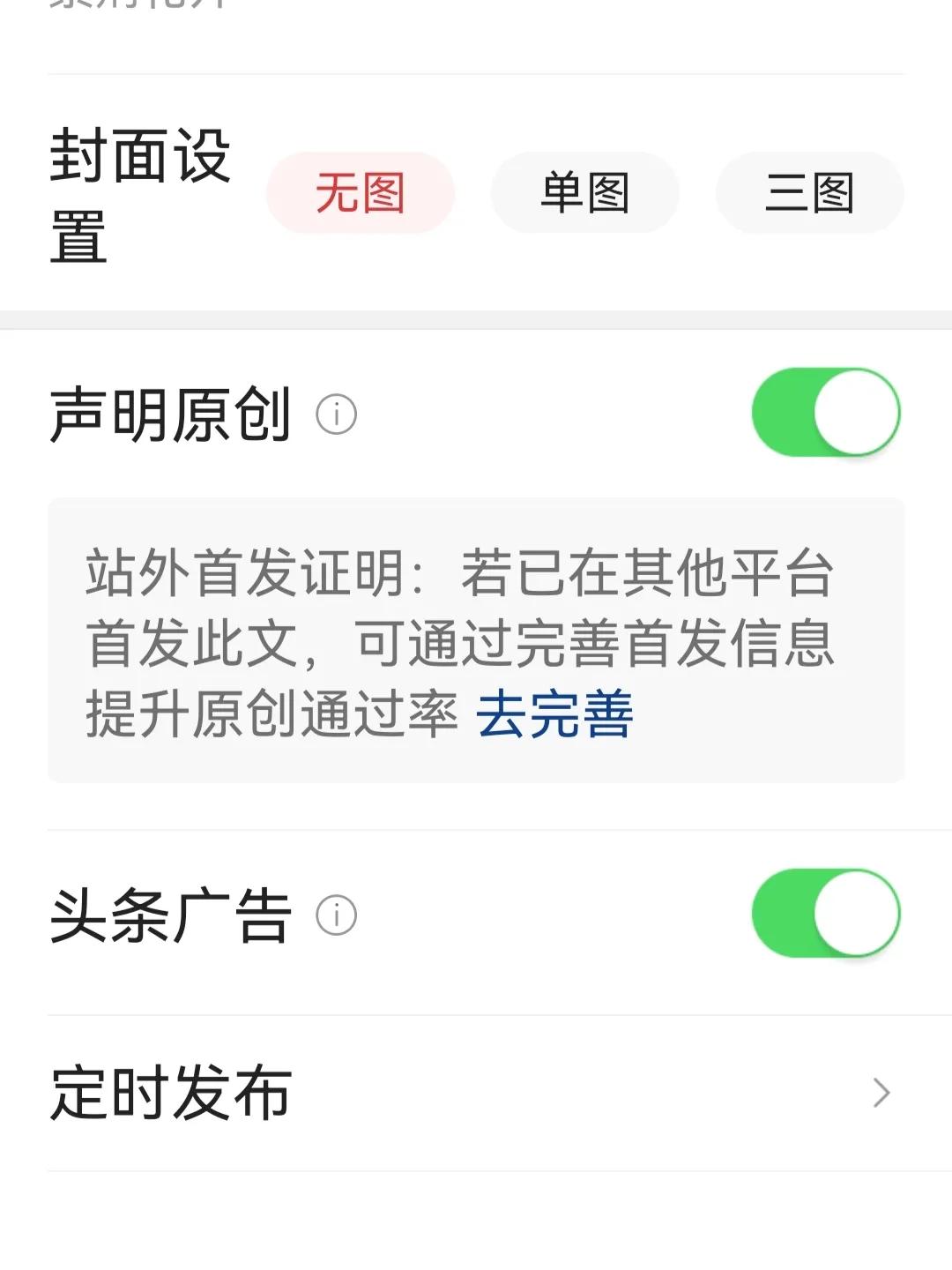
Task: Select the 单图 cover style
Action: 584,192
